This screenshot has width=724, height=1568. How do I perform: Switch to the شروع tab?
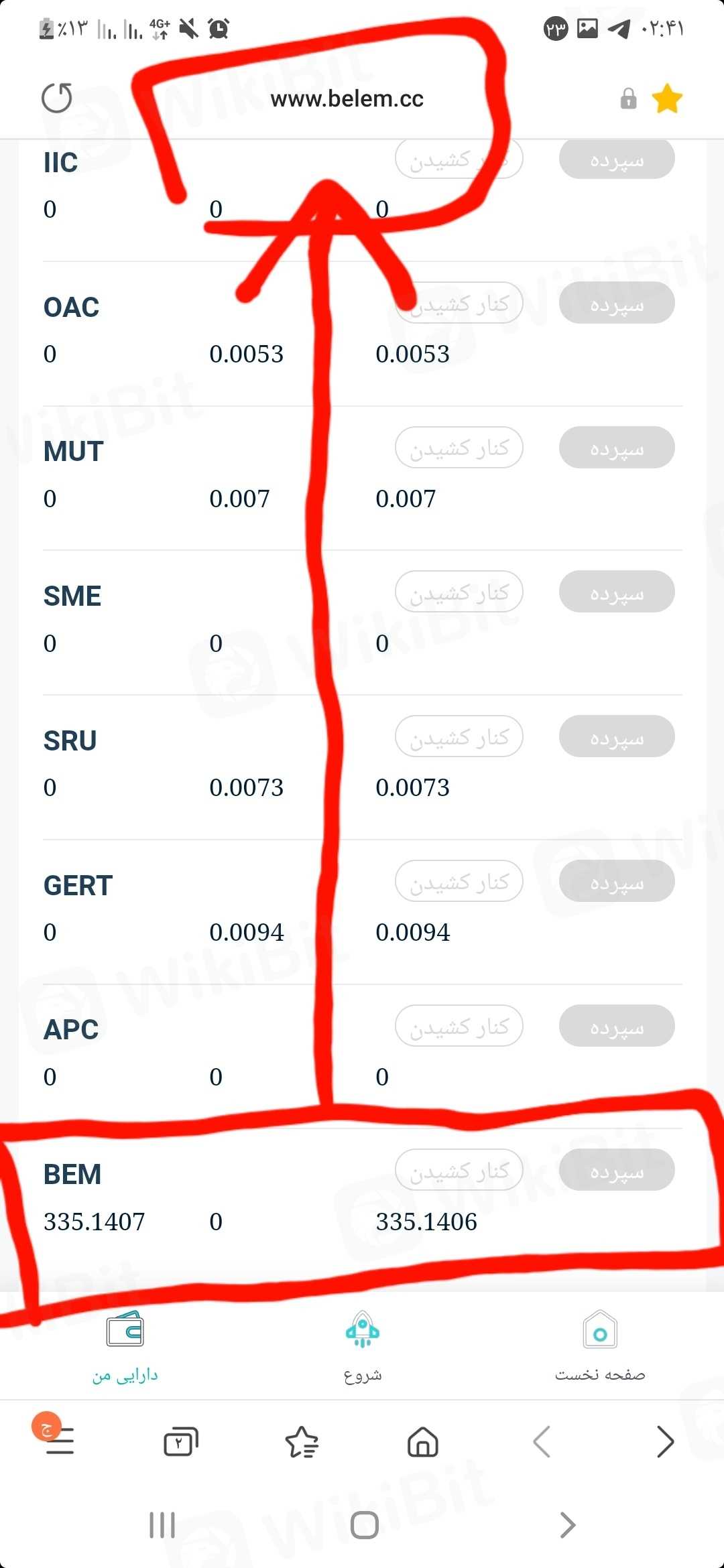coord(363,1347)
